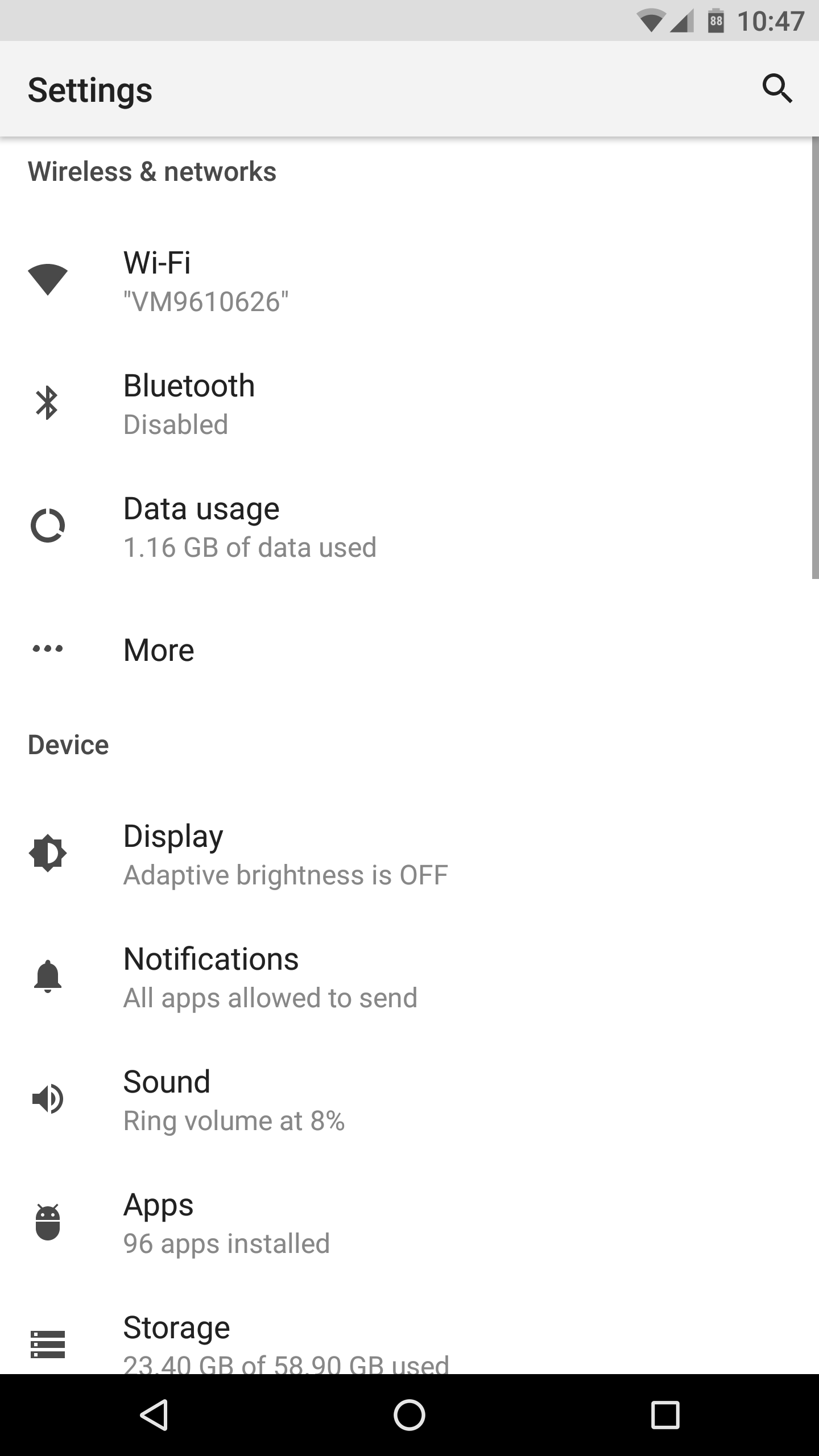
Task: Return to the home screen
Action: 409,1415
